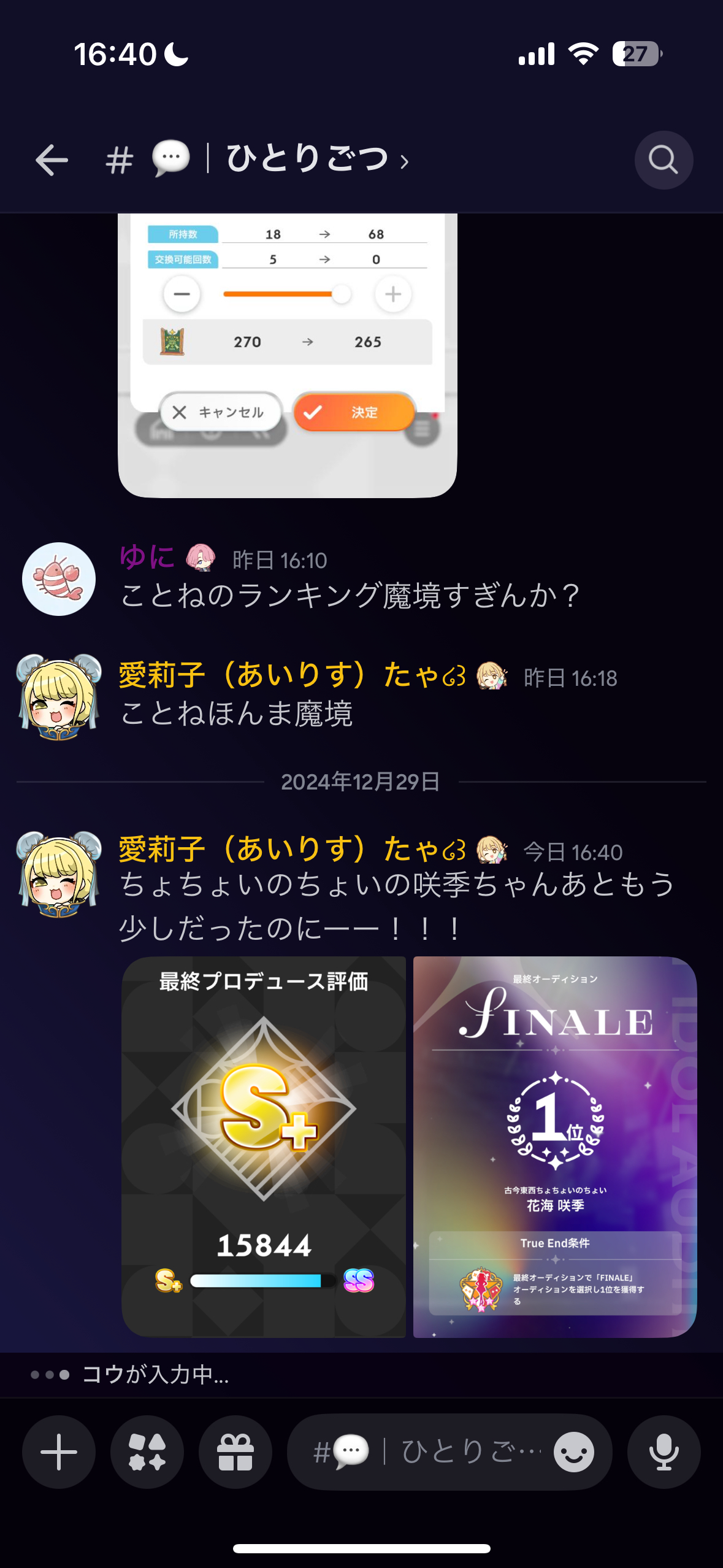Open the FINALE 1位 result image

point(555,1146)
